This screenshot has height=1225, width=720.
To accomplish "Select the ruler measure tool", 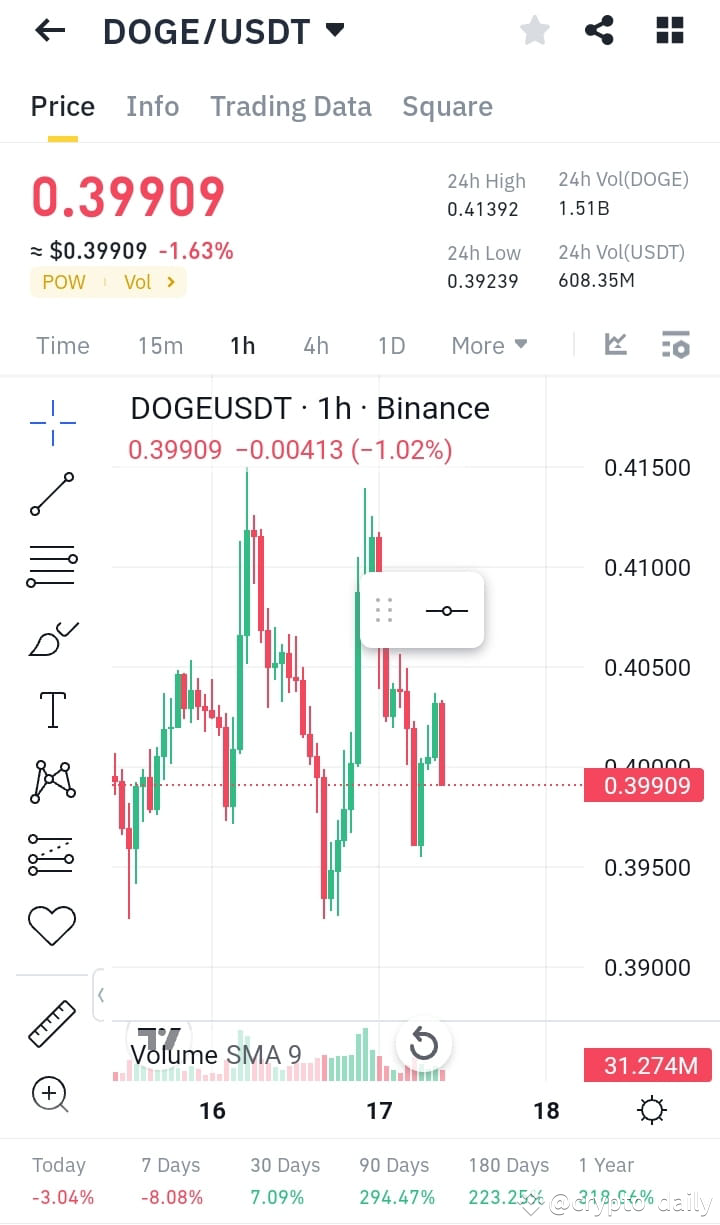I will (x=52, y=1023).
